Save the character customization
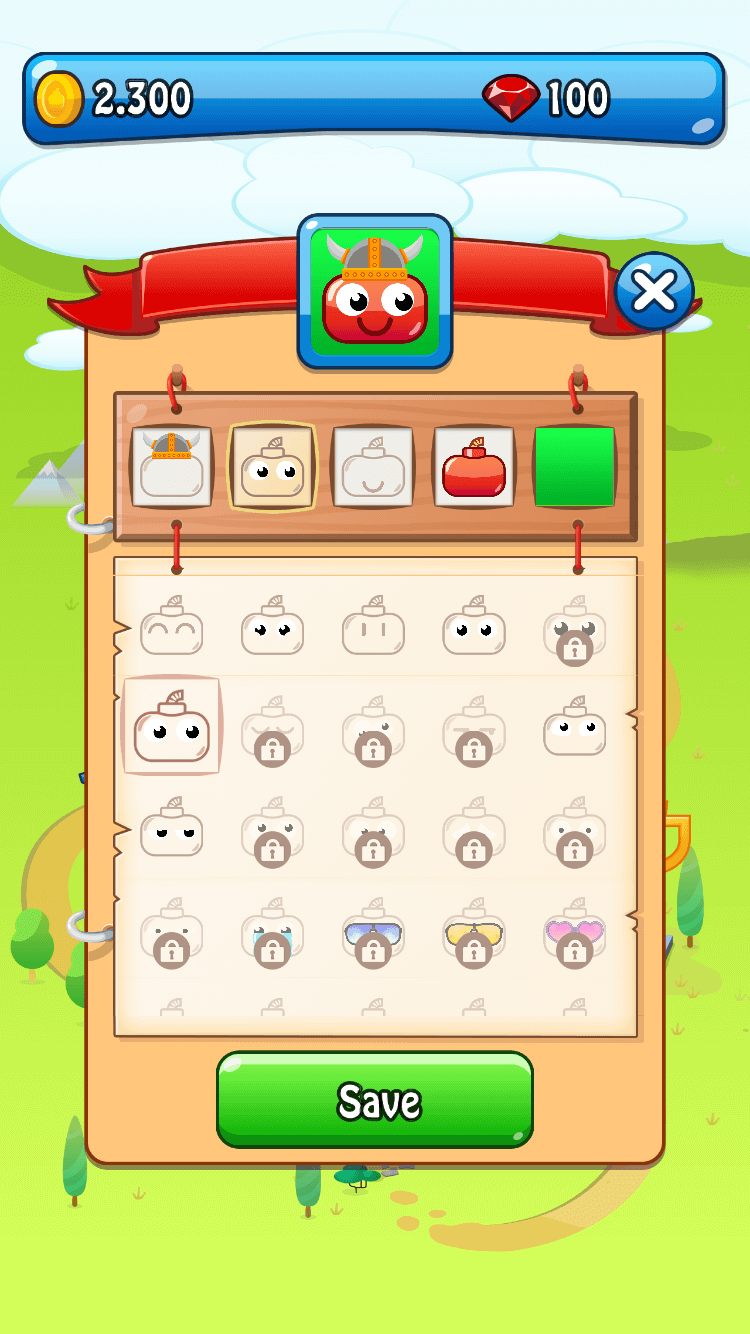The width and height of the screenshot is (750, 1334). 375,1100
